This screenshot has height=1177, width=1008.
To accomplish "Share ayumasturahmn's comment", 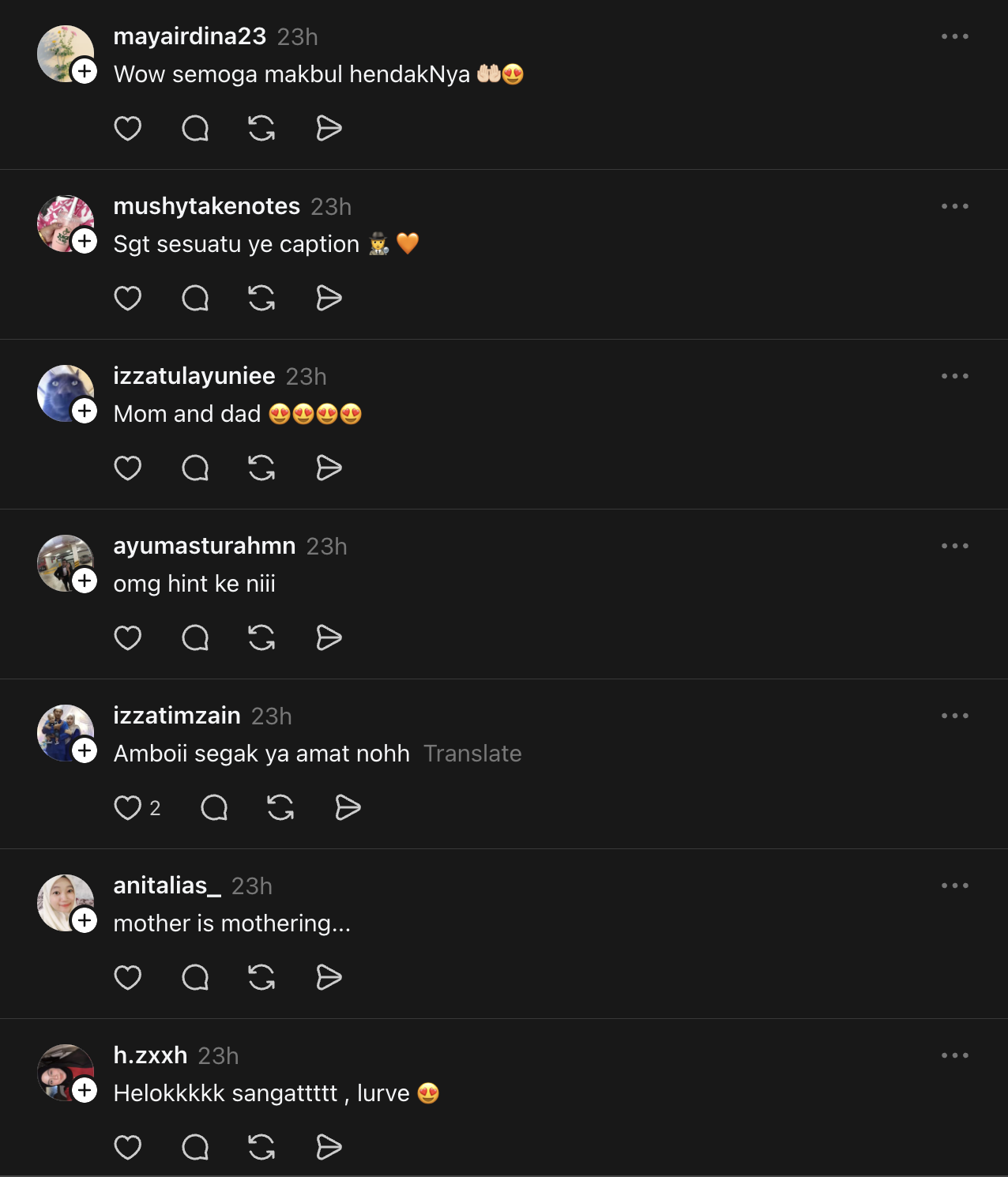I will pos(329,637).
